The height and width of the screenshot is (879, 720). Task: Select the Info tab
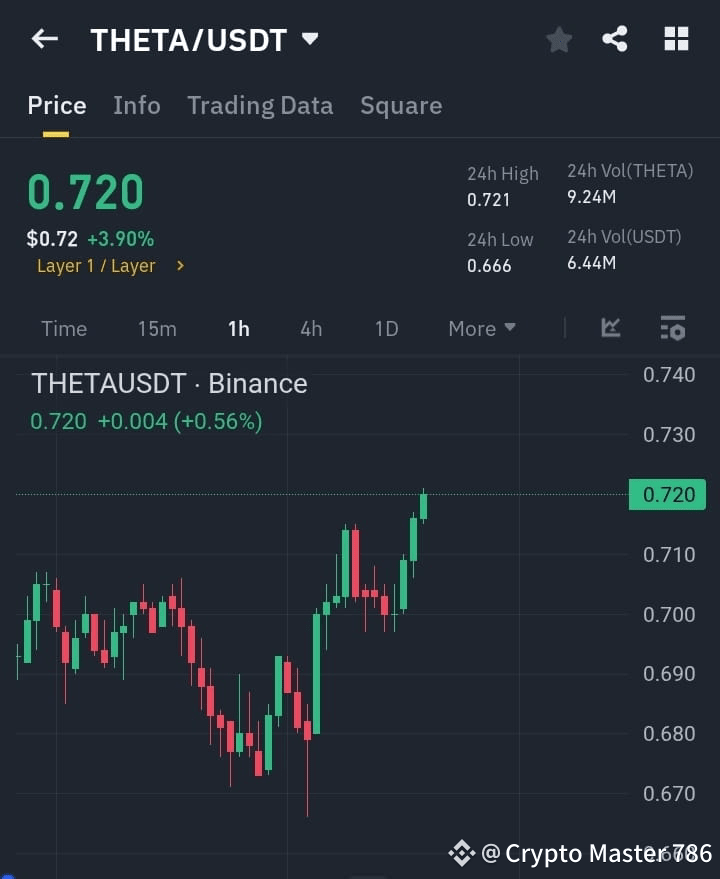pyautogui.click(x=136, y=105)
